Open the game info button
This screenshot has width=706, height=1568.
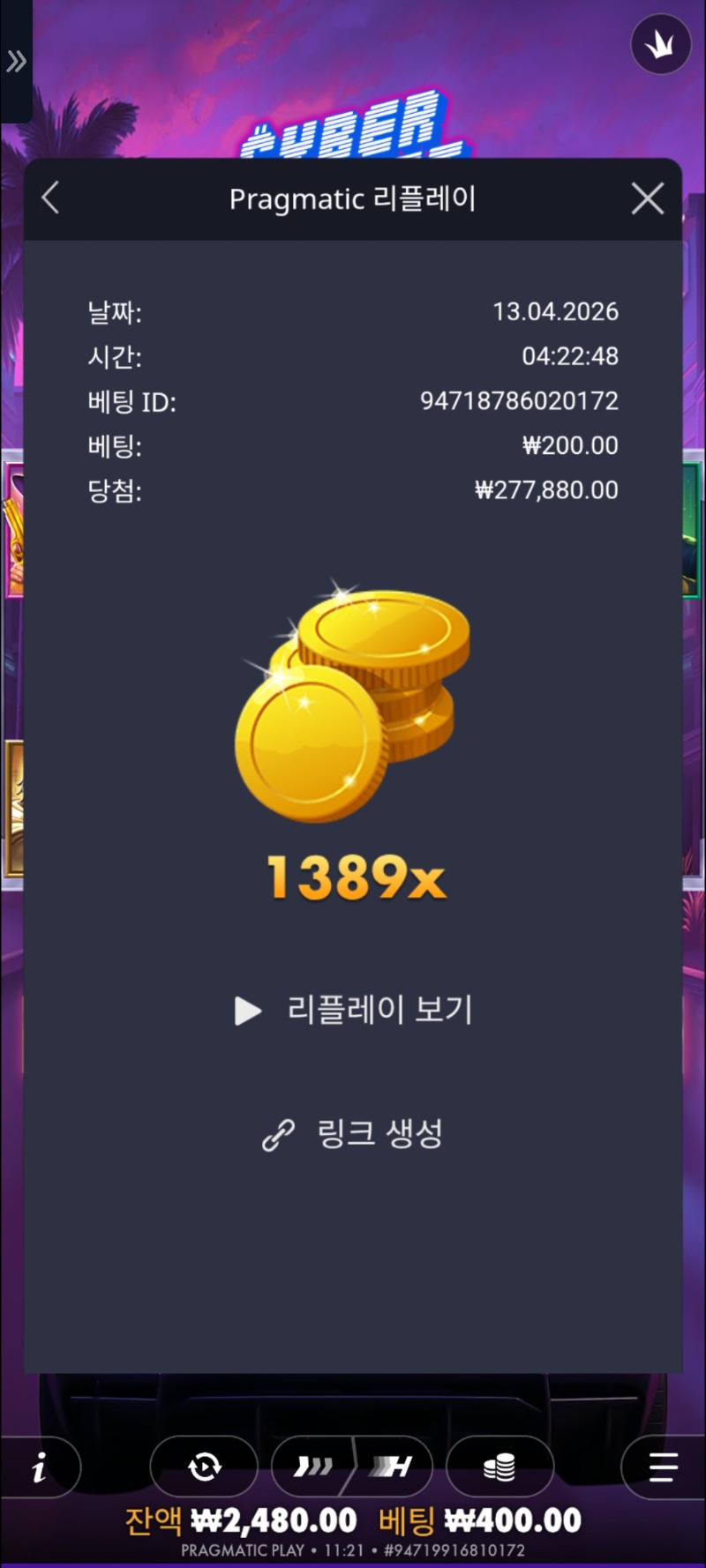(40, 1468)
